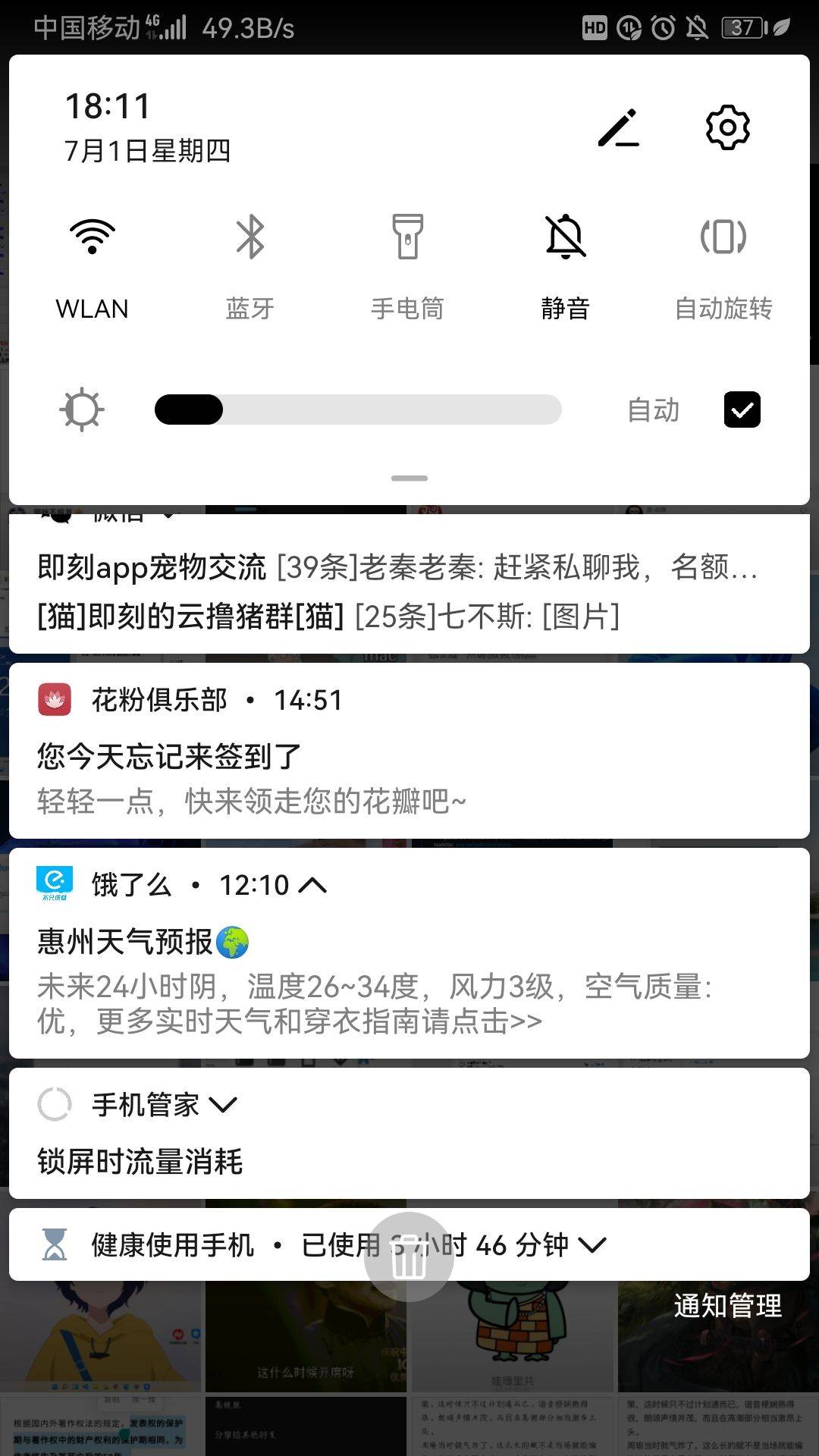The image size is (819, 1456).
Task: Switch on the flashlight (手电筒)
Action: [407, 237]
